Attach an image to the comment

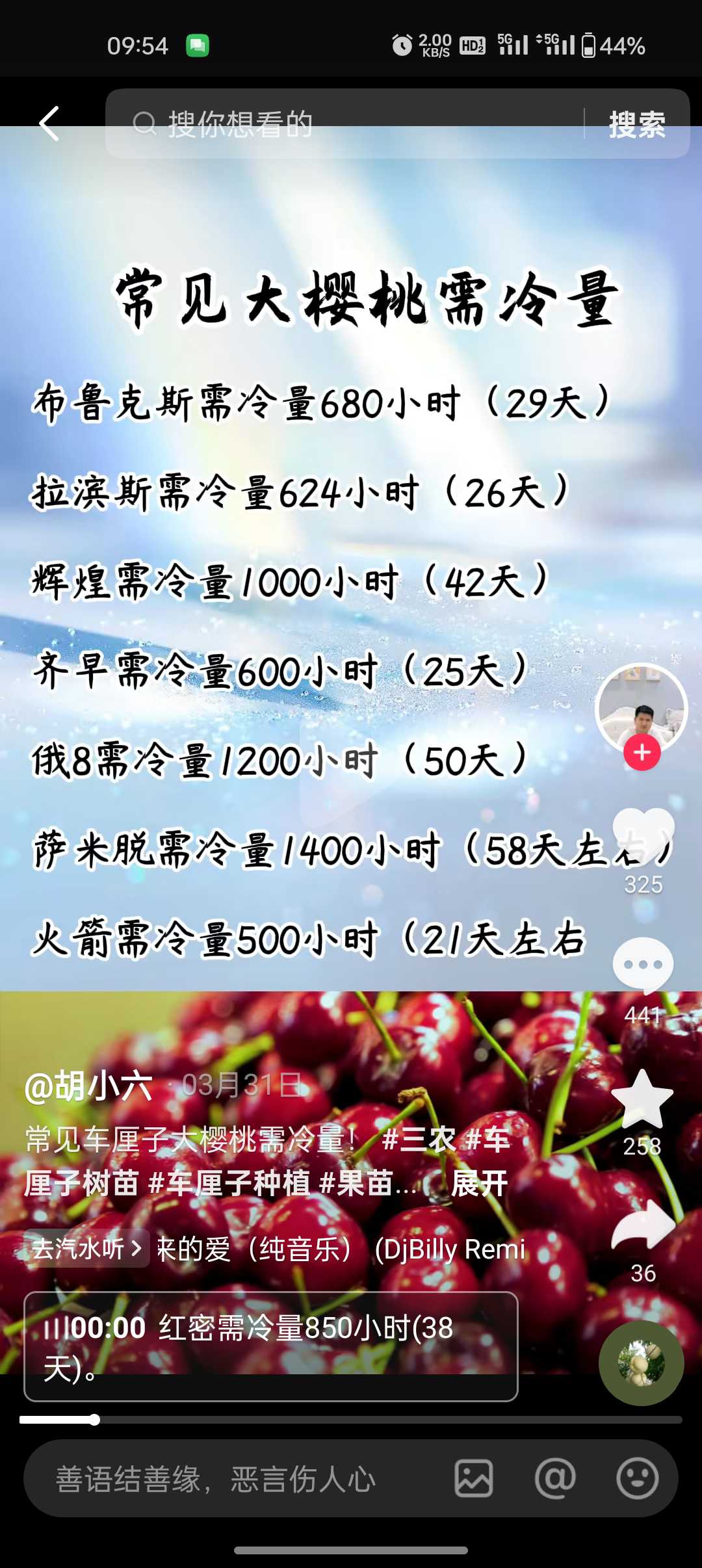[474, 1478]
